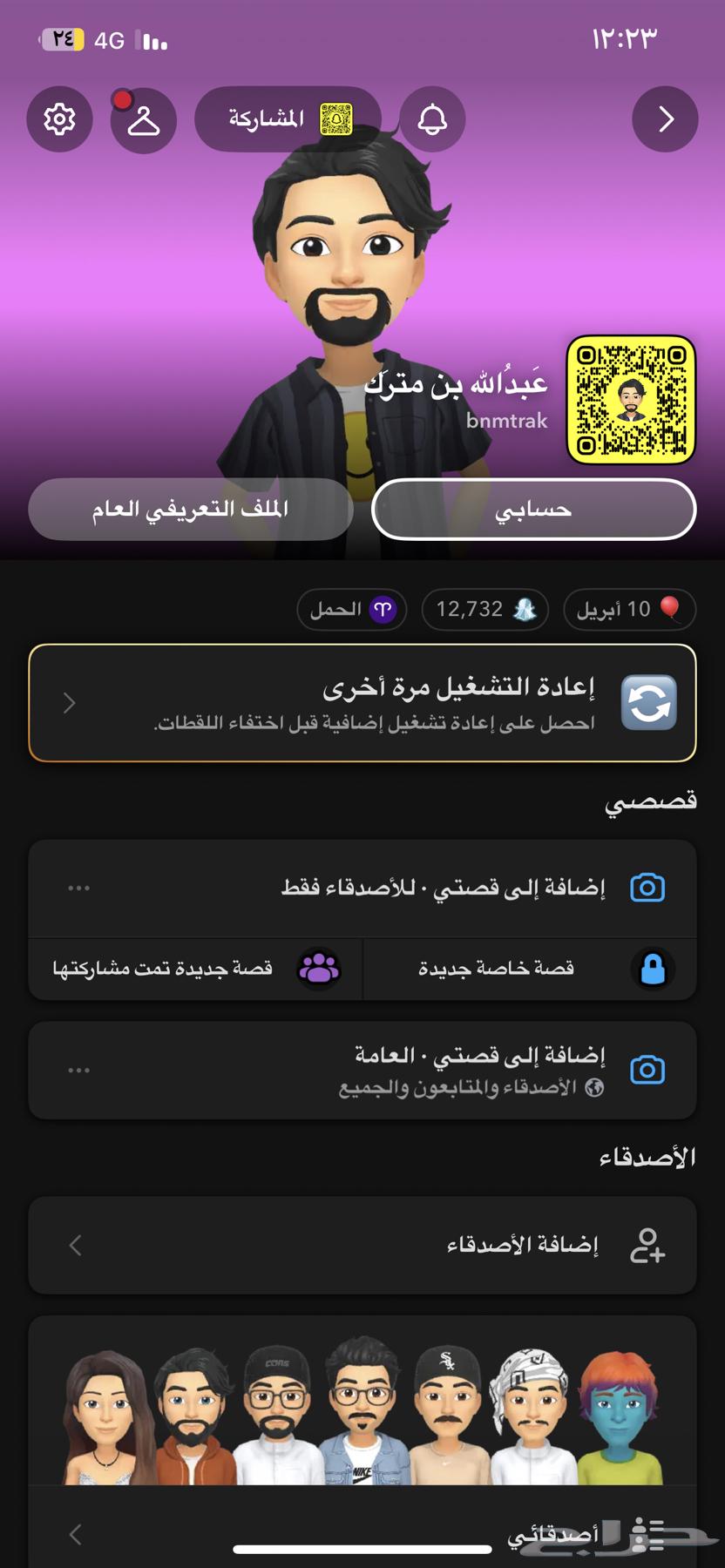Screen dimensions: 725x1568
Task: Open the camera icon next to قصتي للأصدقاء فقط
Action: (647, 889)
